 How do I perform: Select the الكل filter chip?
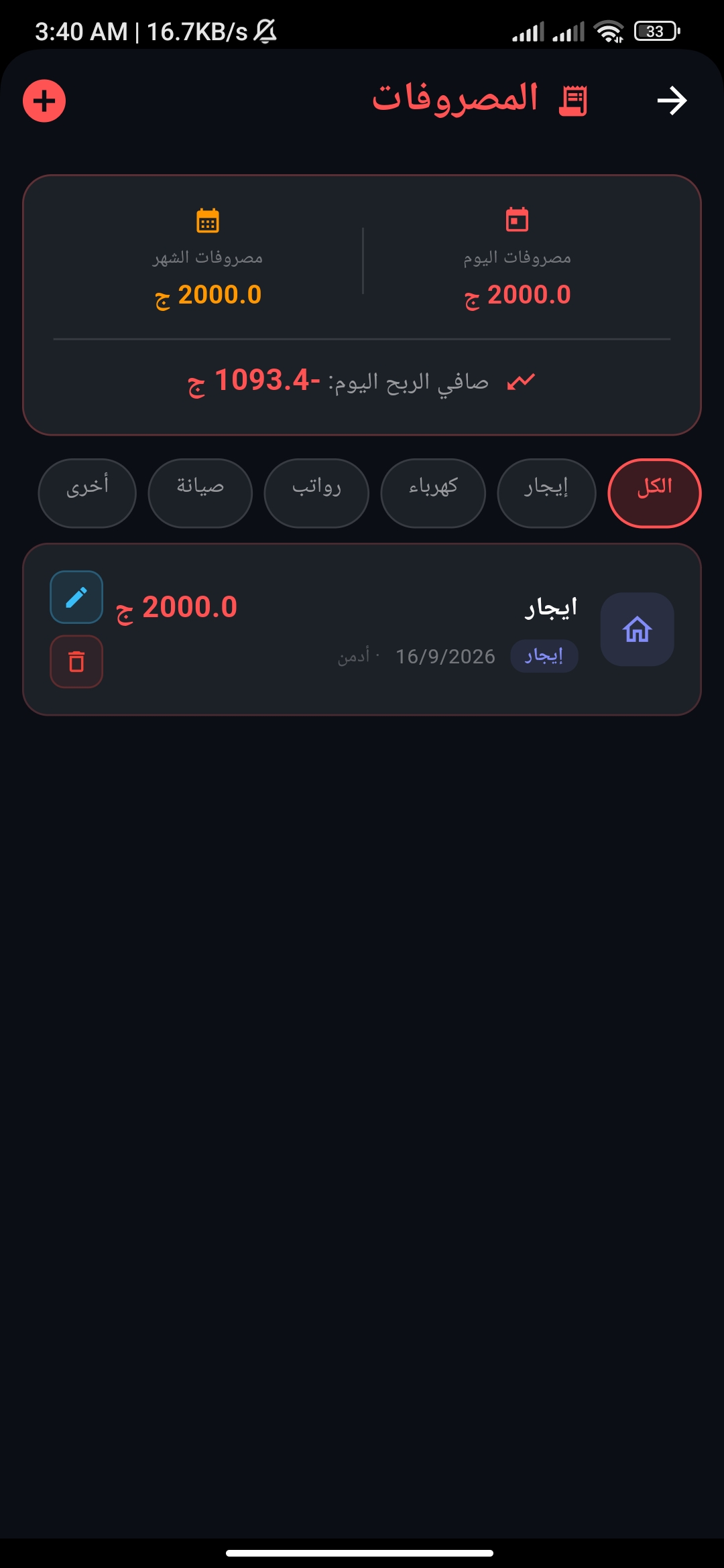point(654,493)
